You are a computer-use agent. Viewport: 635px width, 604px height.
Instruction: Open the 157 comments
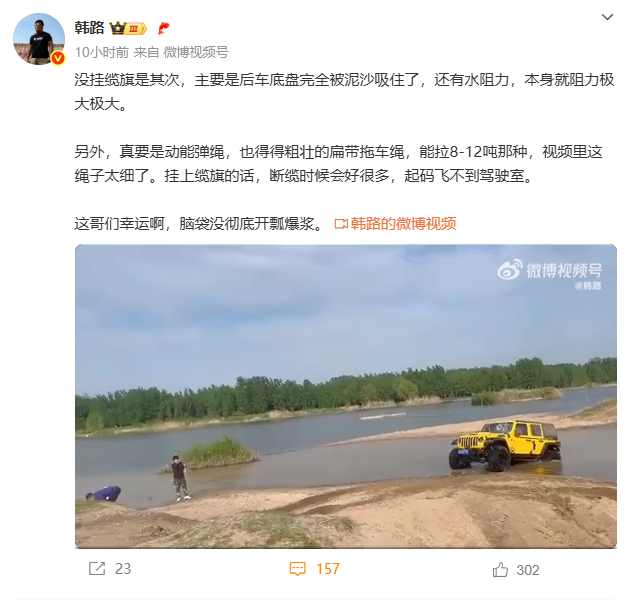[315, 569]
